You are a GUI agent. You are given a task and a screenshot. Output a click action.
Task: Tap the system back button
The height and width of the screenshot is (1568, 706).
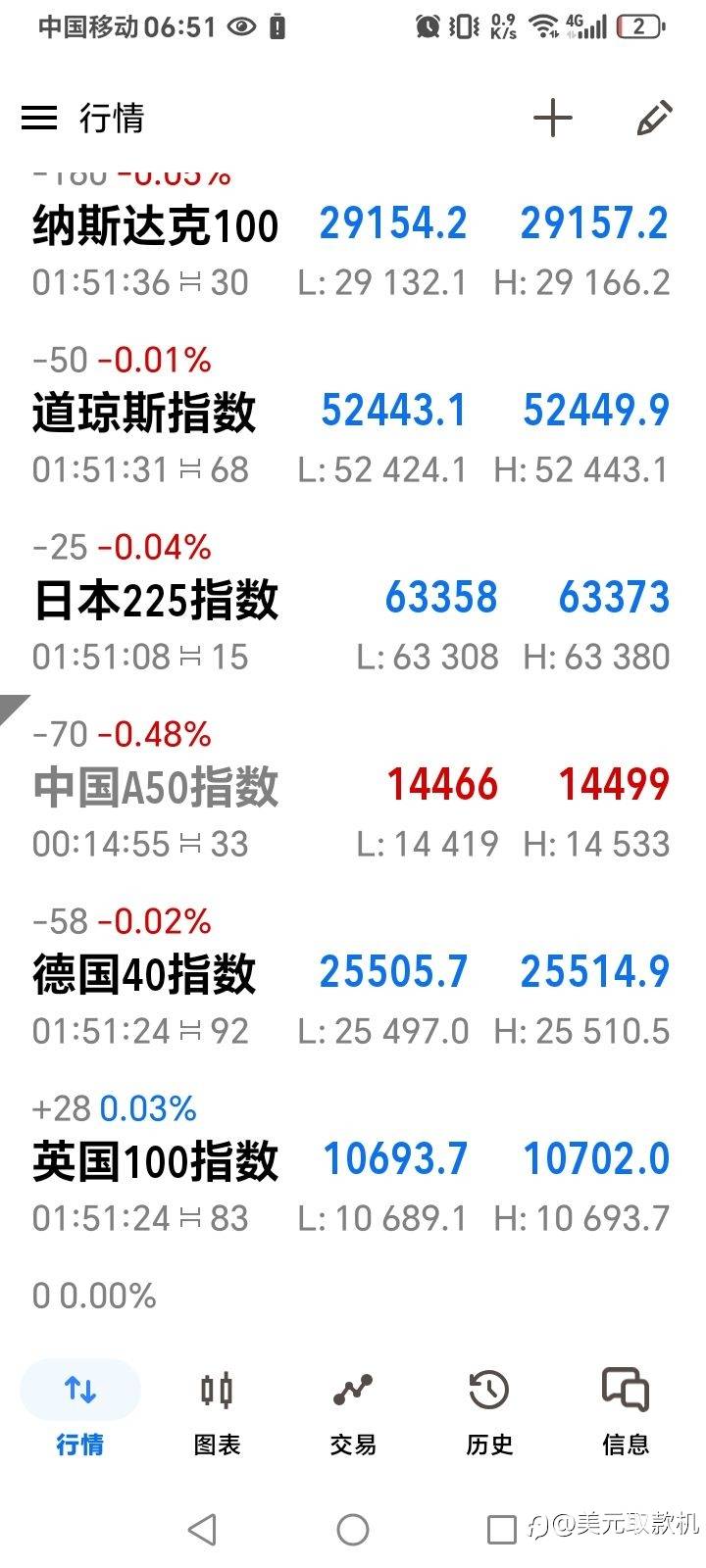click(x=202, y=1529)
